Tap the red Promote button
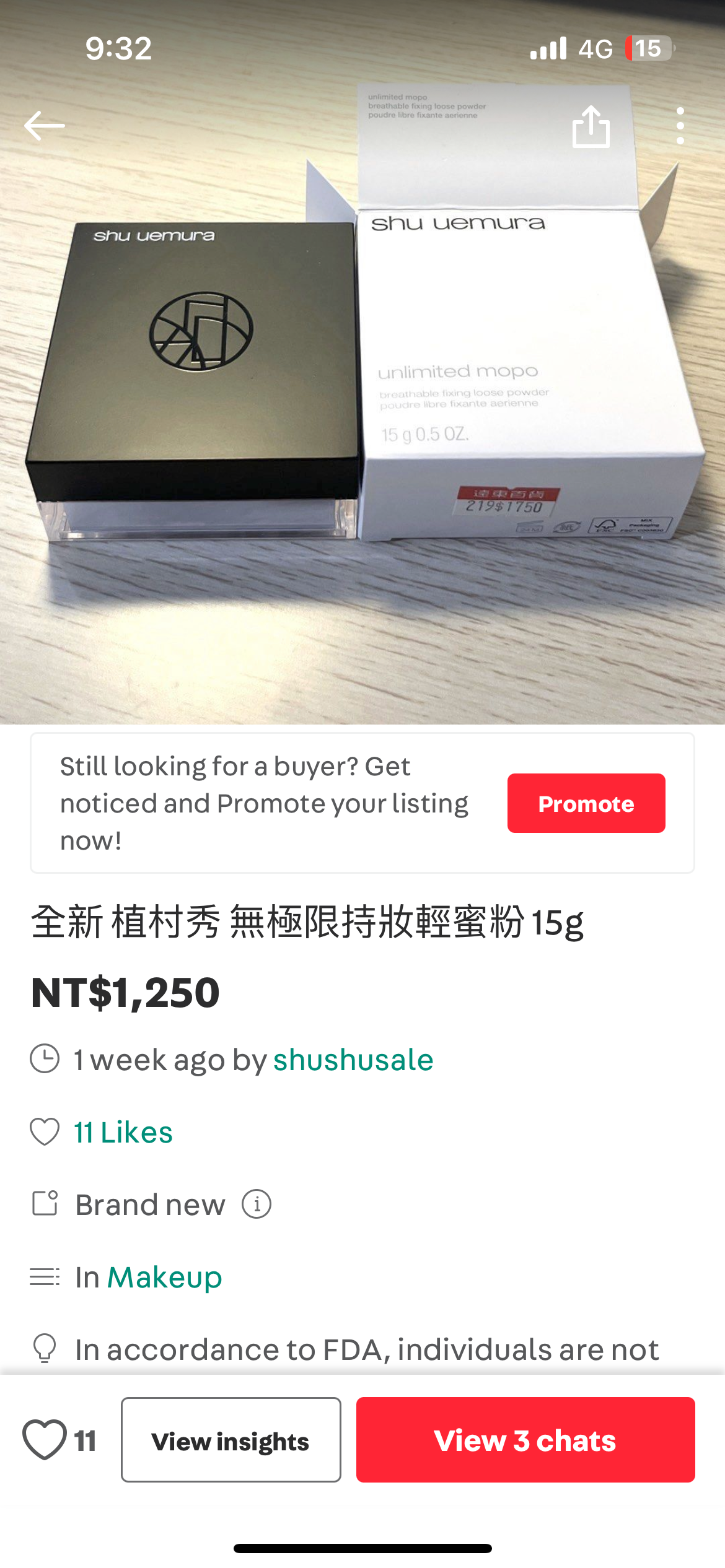 586,803
